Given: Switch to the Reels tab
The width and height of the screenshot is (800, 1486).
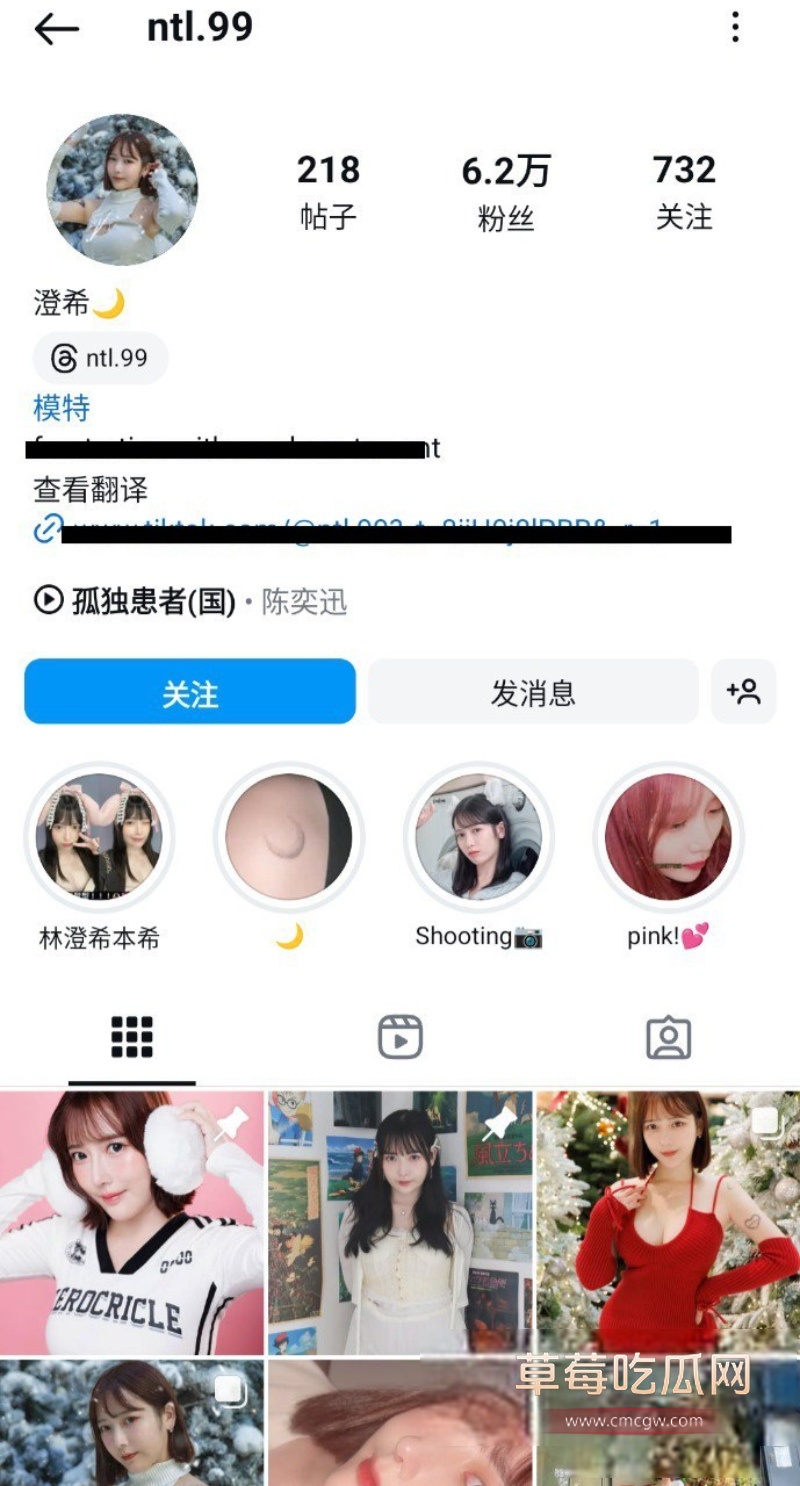Looking at the screenshot, I should pyautogui.click(x=400, y=1037).
